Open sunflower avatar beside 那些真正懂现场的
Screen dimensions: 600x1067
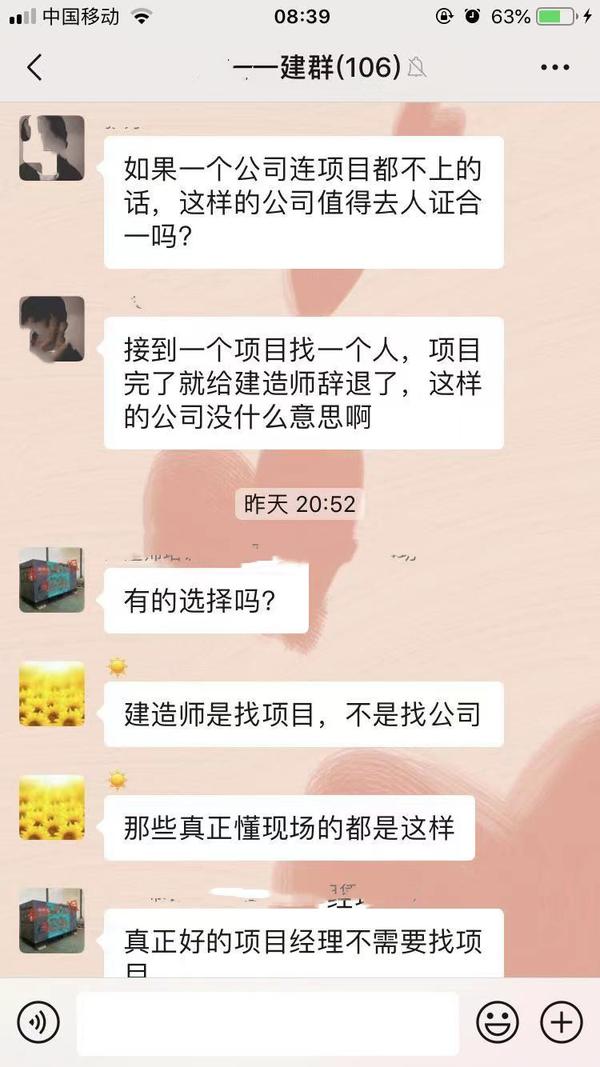click(x=52, y=807)
